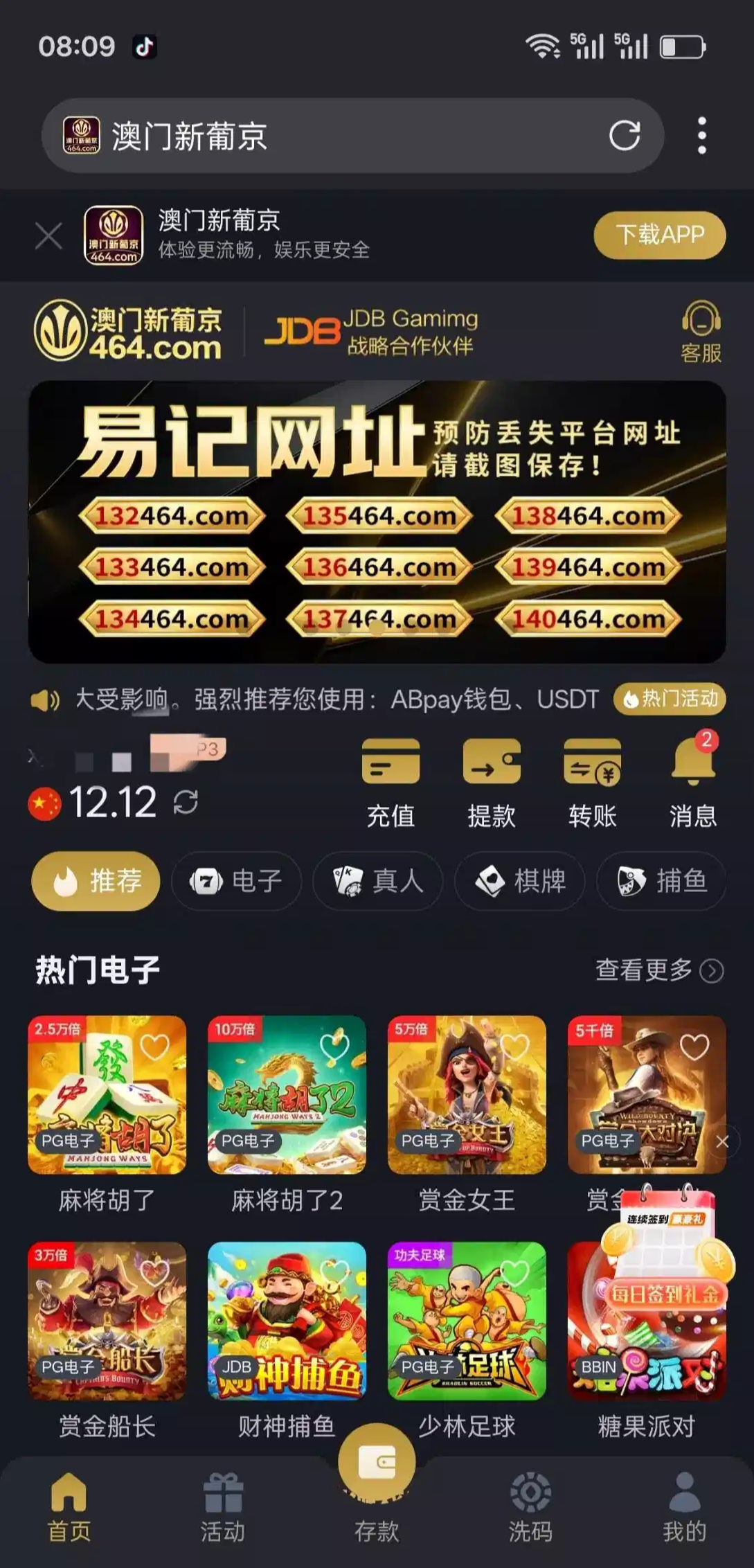The image size is (754, 1568).
Task: Select the 电子 category tab
Action: [x=236, y=881]
